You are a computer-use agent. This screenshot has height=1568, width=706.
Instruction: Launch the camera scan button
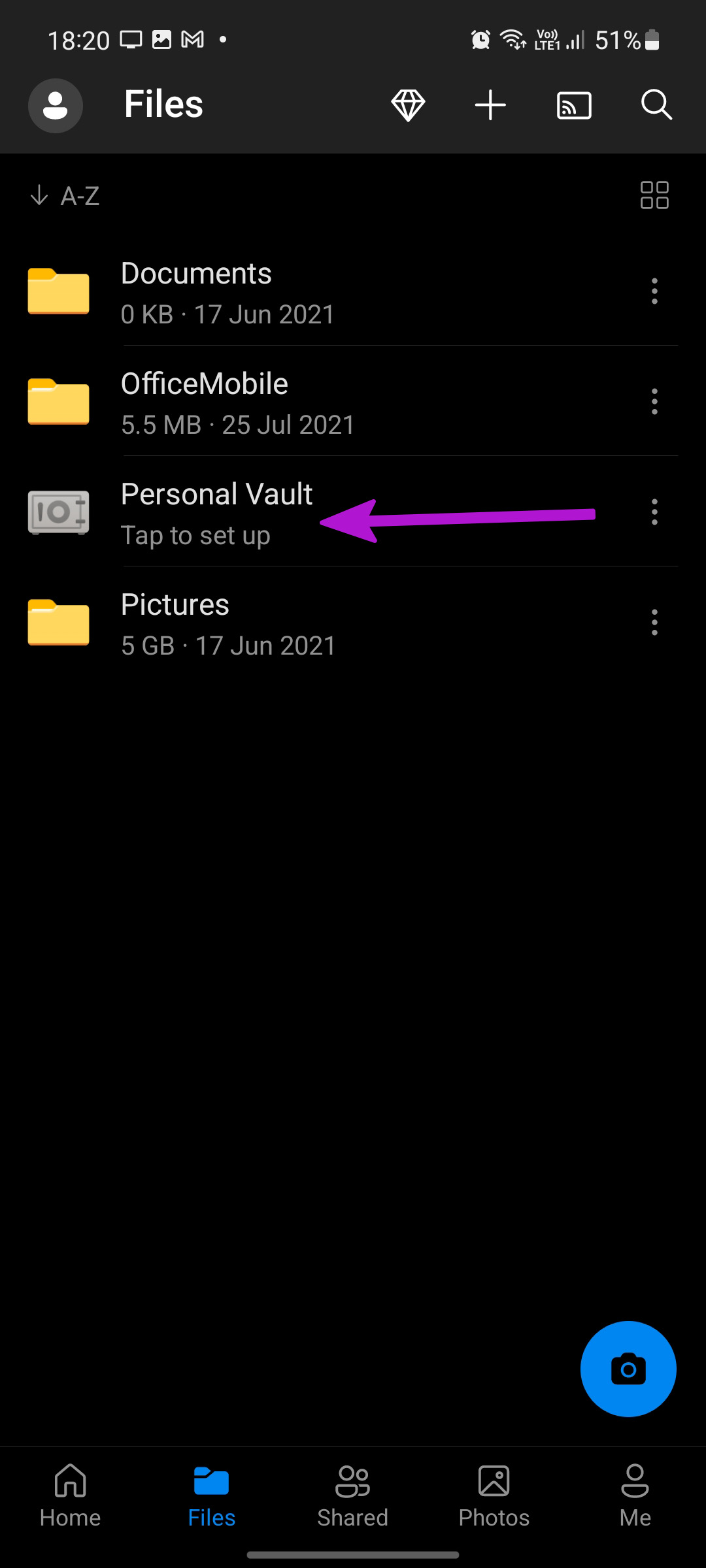[x=628, y=1369]
